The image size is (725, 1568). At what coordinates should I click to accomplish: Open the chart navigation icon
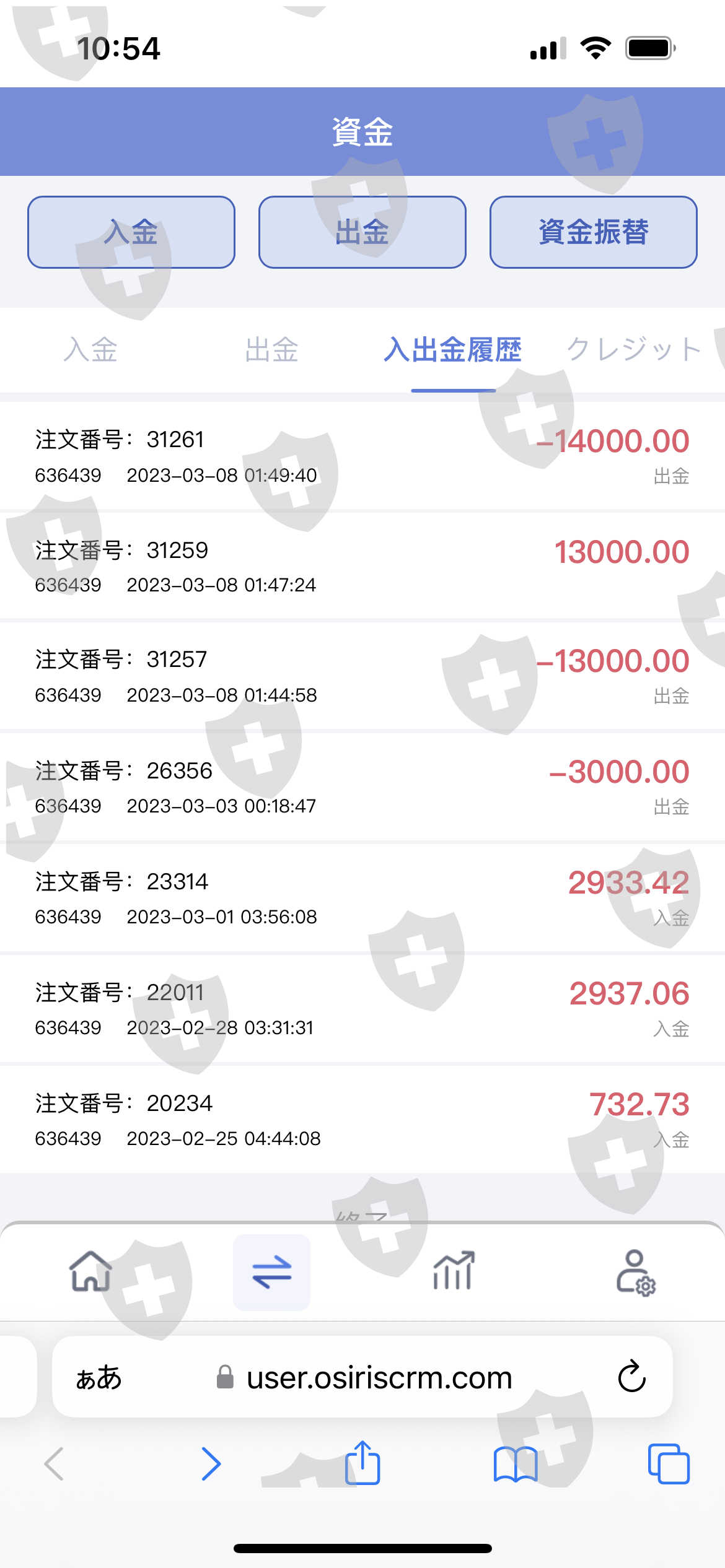453,1271
